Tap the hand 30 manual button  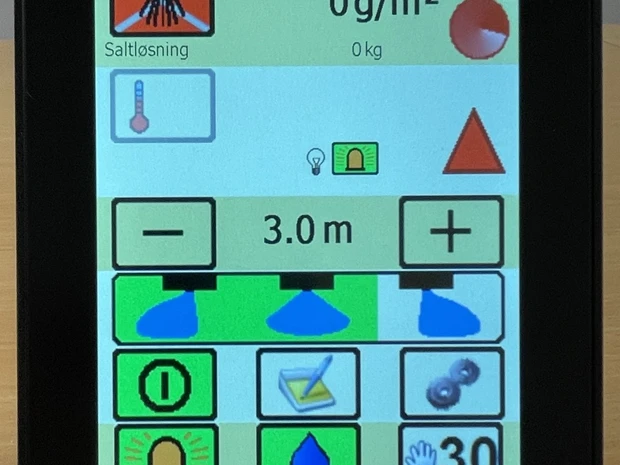click(x=450, y=446)
